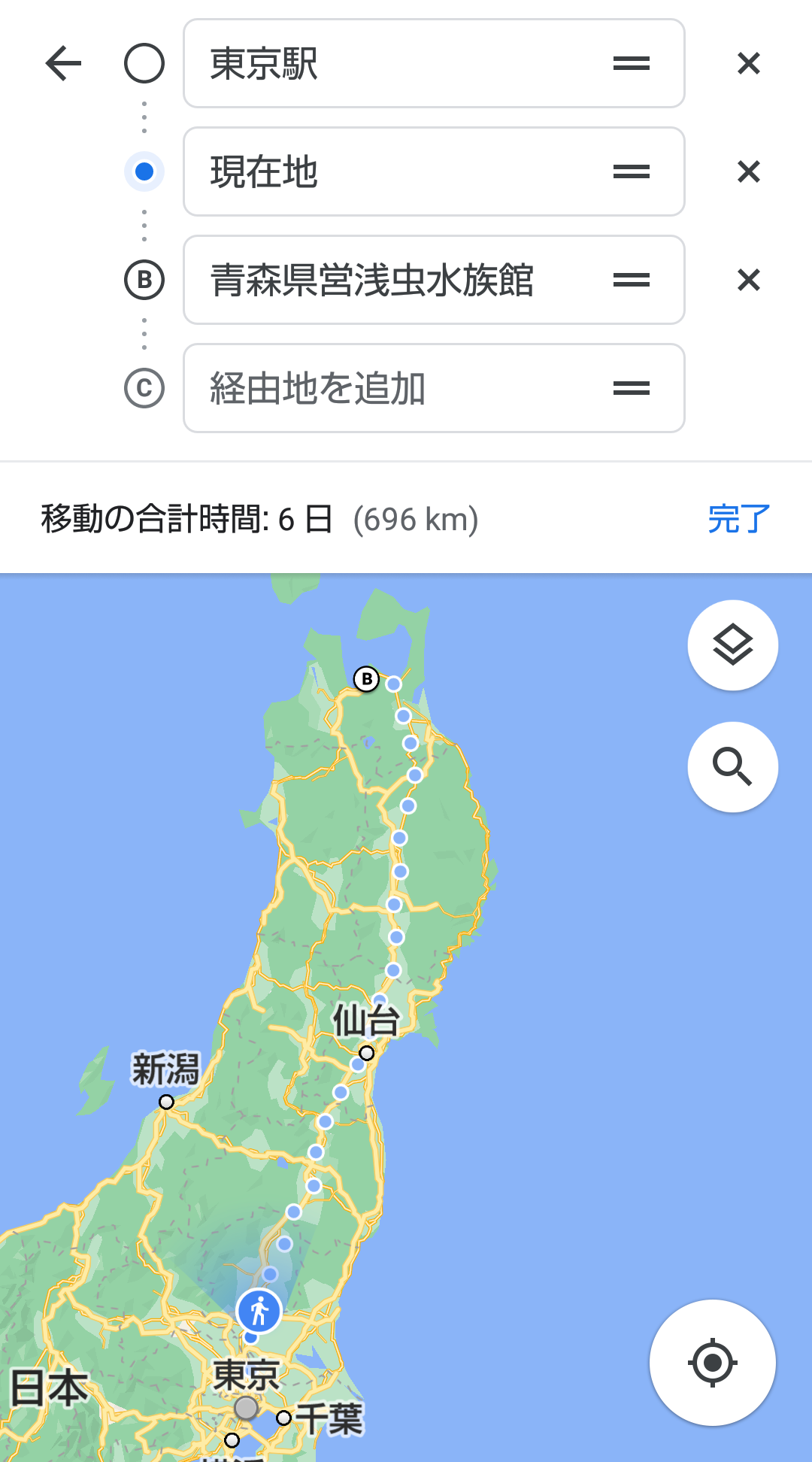Remove the 現在地 stop
This screenshot has height=1462, width=812.
(x=749, y=171)
